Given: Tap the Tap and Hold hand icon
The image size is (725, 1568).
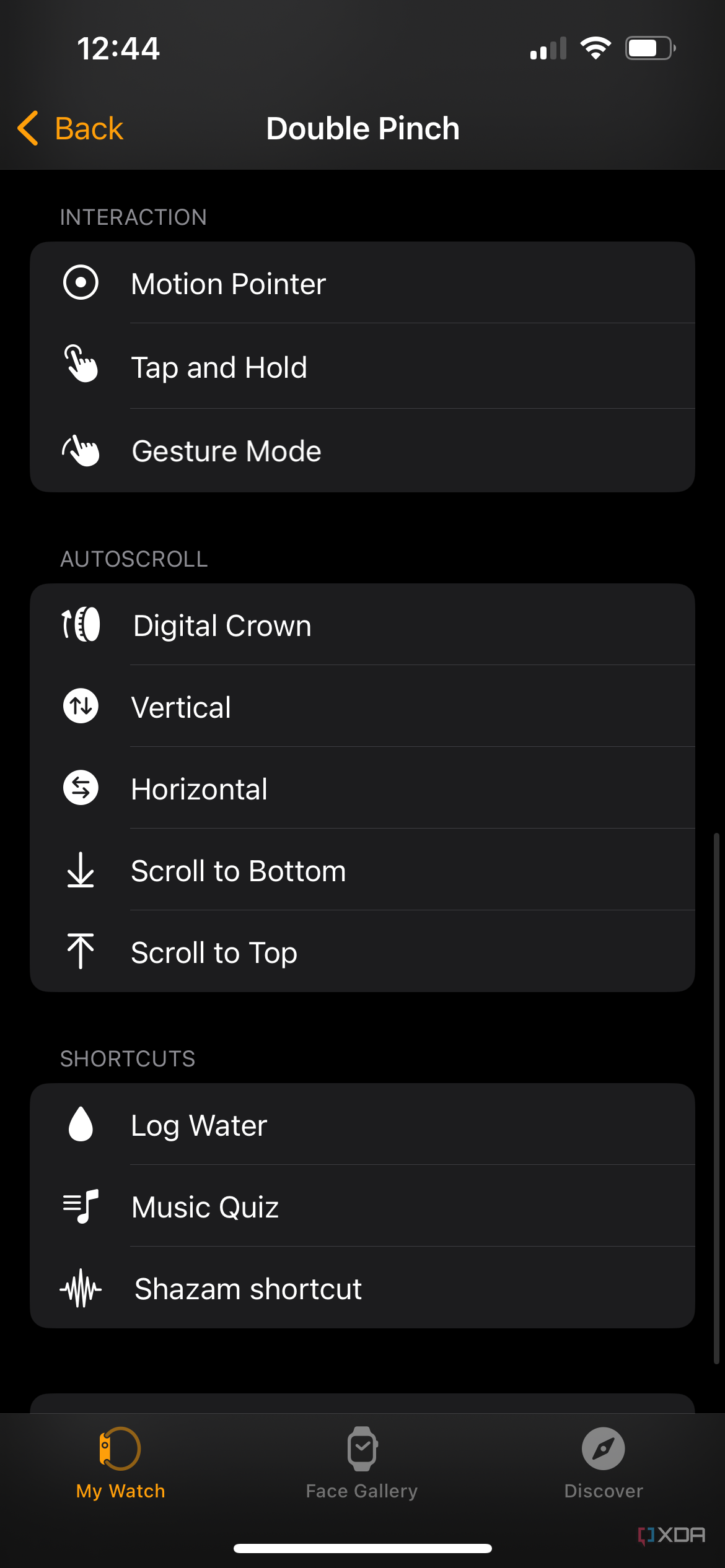Looking at the screenshot, I should point(80,366).
